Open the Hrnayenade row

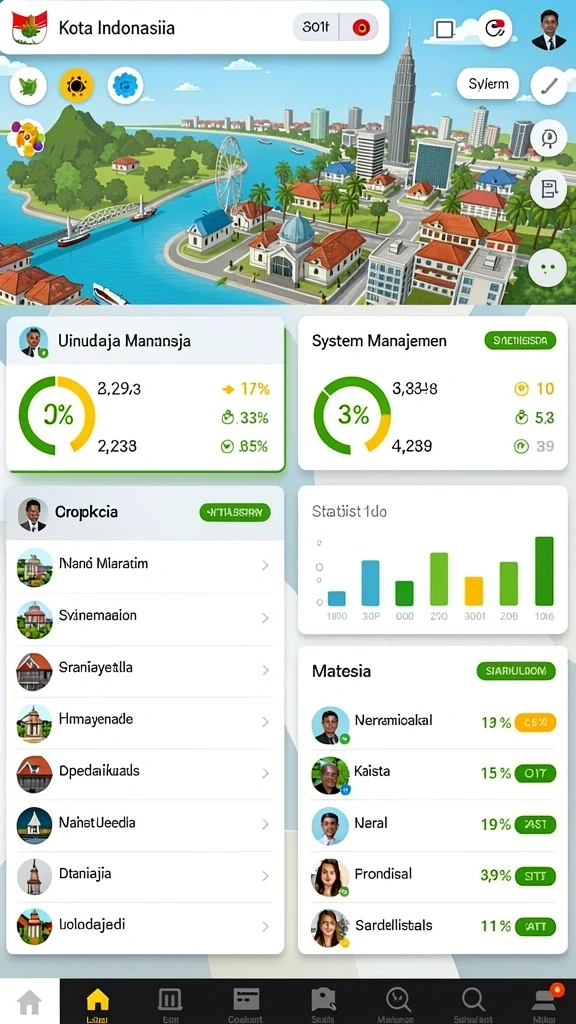tap(145, 722)
